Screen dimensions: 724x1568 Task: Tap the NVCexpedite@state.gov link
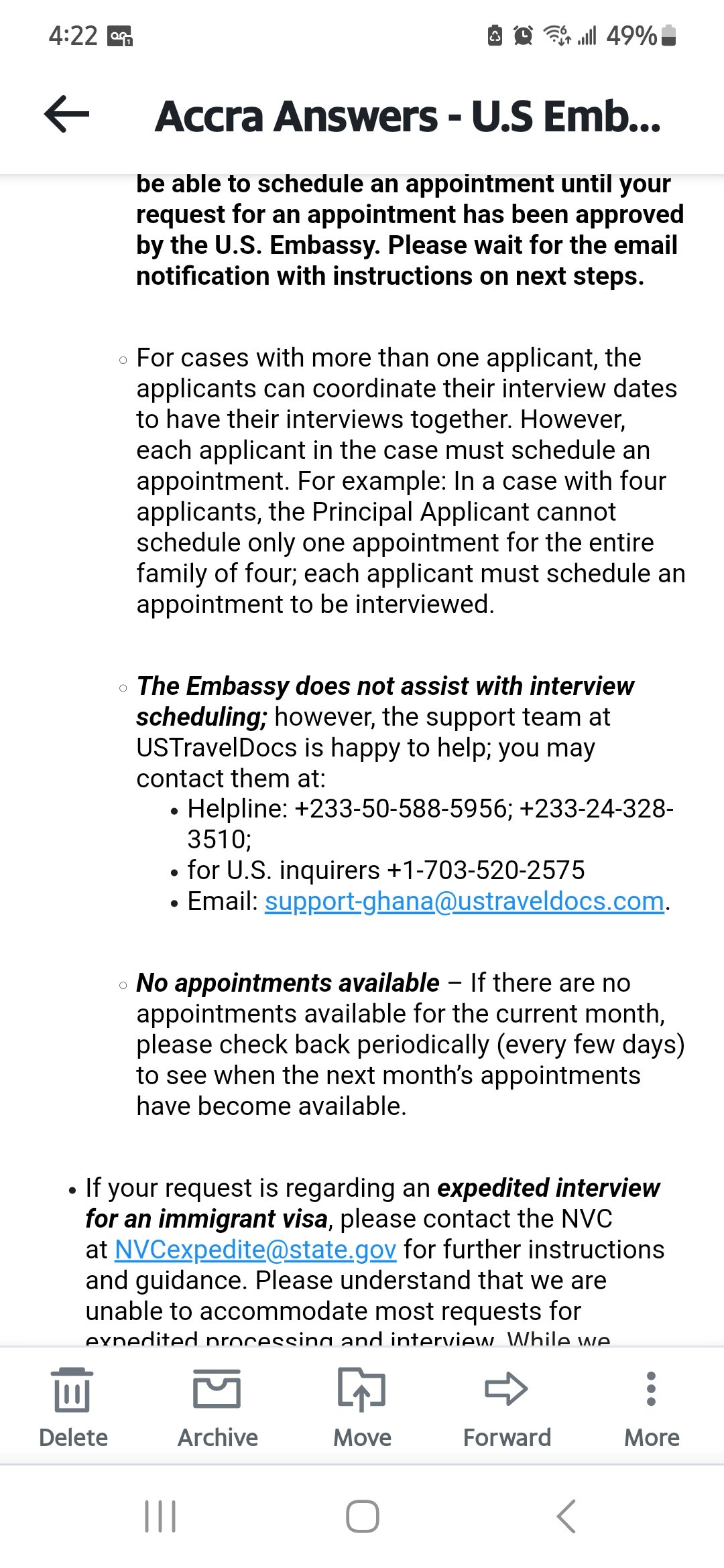point(255,1250)
